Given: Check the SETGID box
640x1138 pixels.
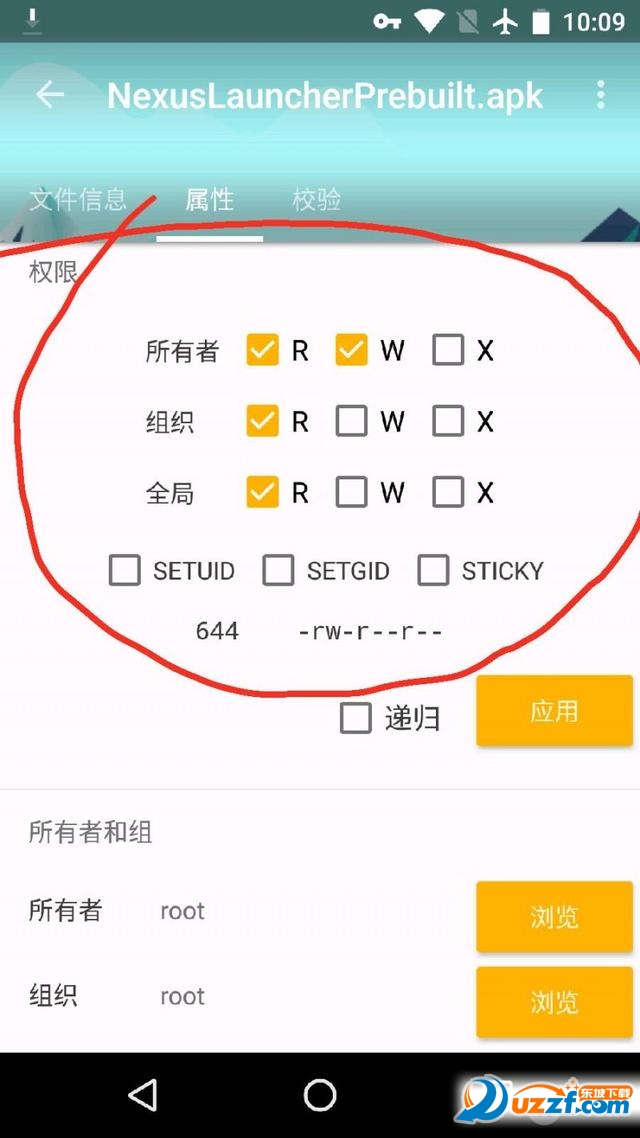Looking at the screenshot, I should [278, 570].
